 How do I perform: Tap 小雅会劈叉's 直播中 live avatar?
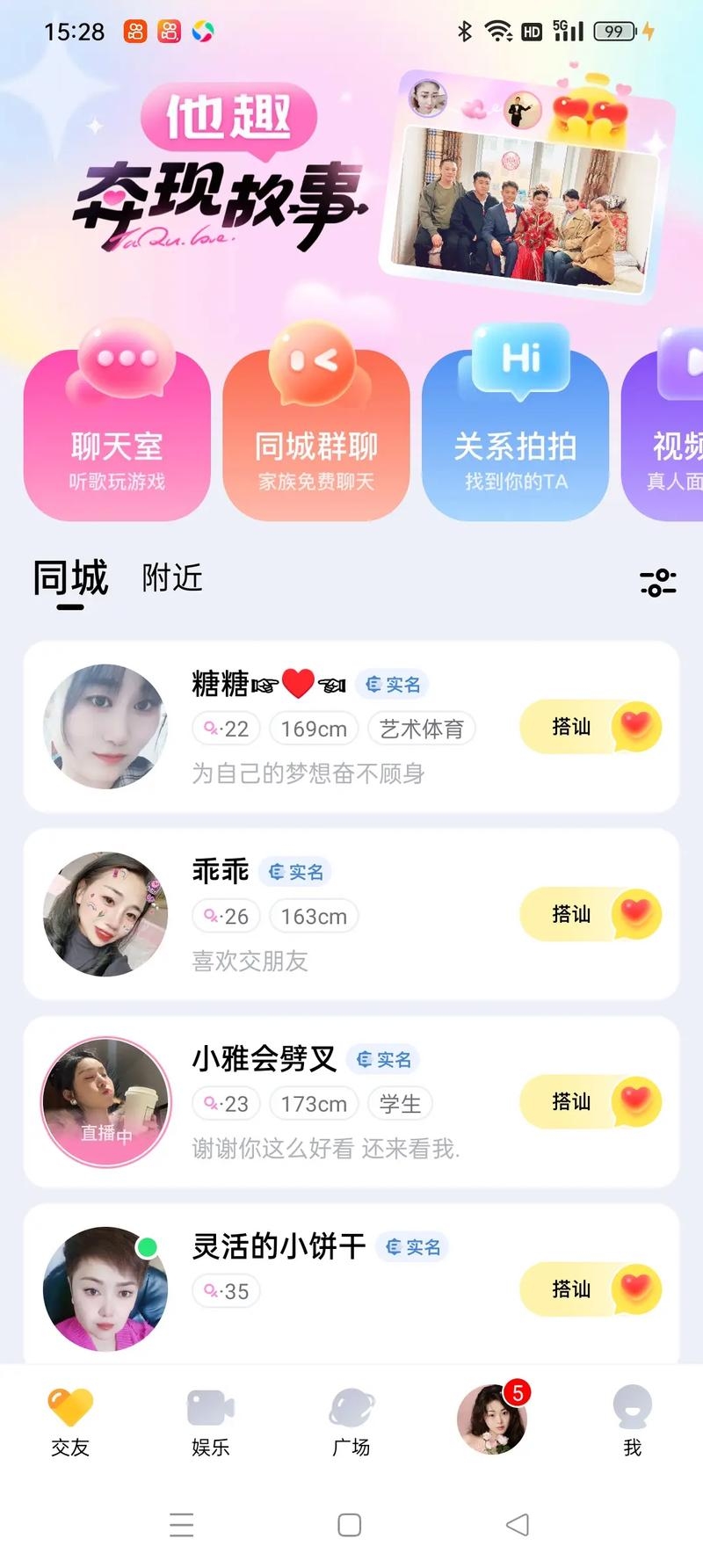coord(105,1101)
